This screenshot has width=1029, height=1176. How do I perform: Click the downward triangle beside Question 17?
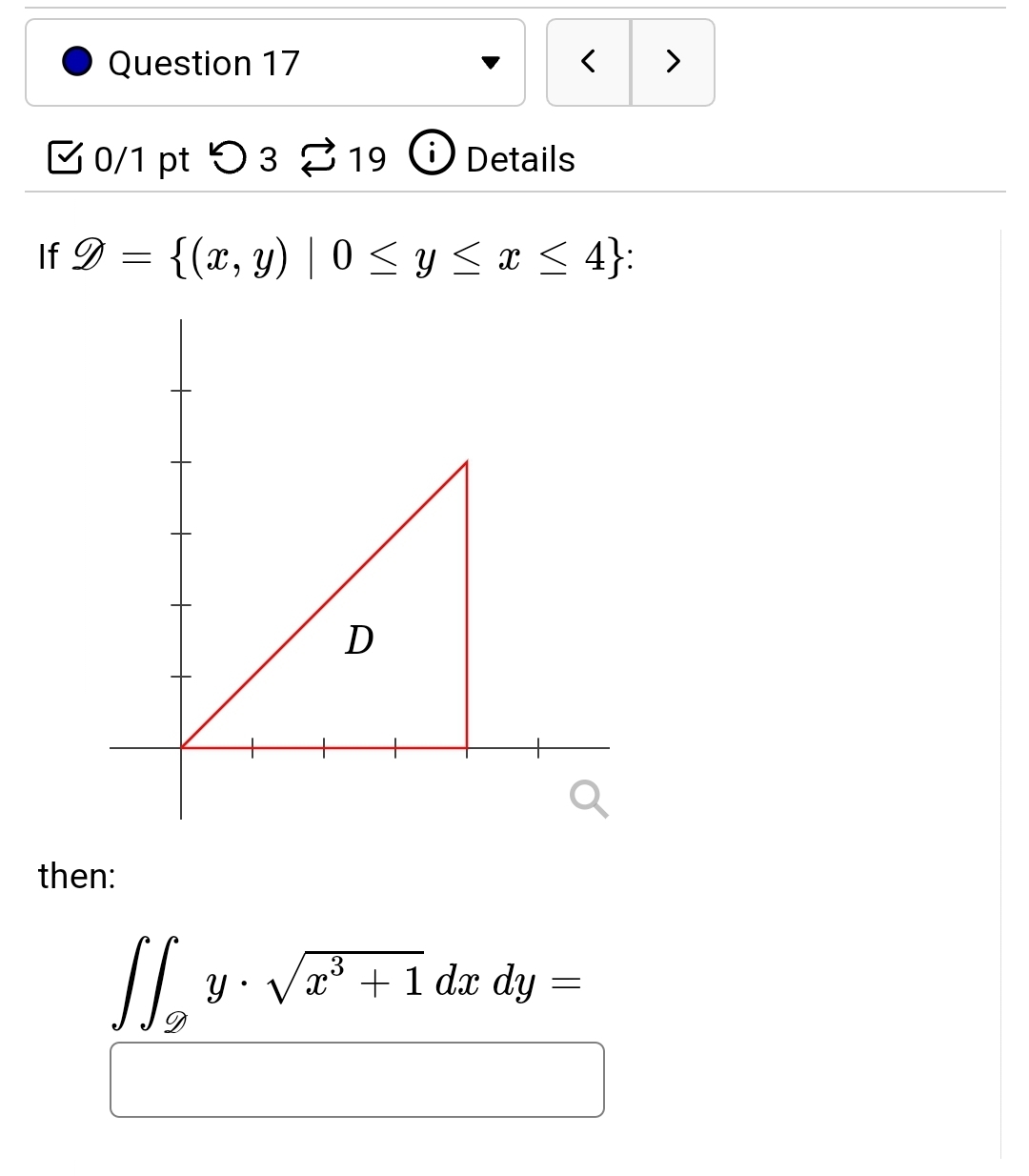[x=491, y=63]
